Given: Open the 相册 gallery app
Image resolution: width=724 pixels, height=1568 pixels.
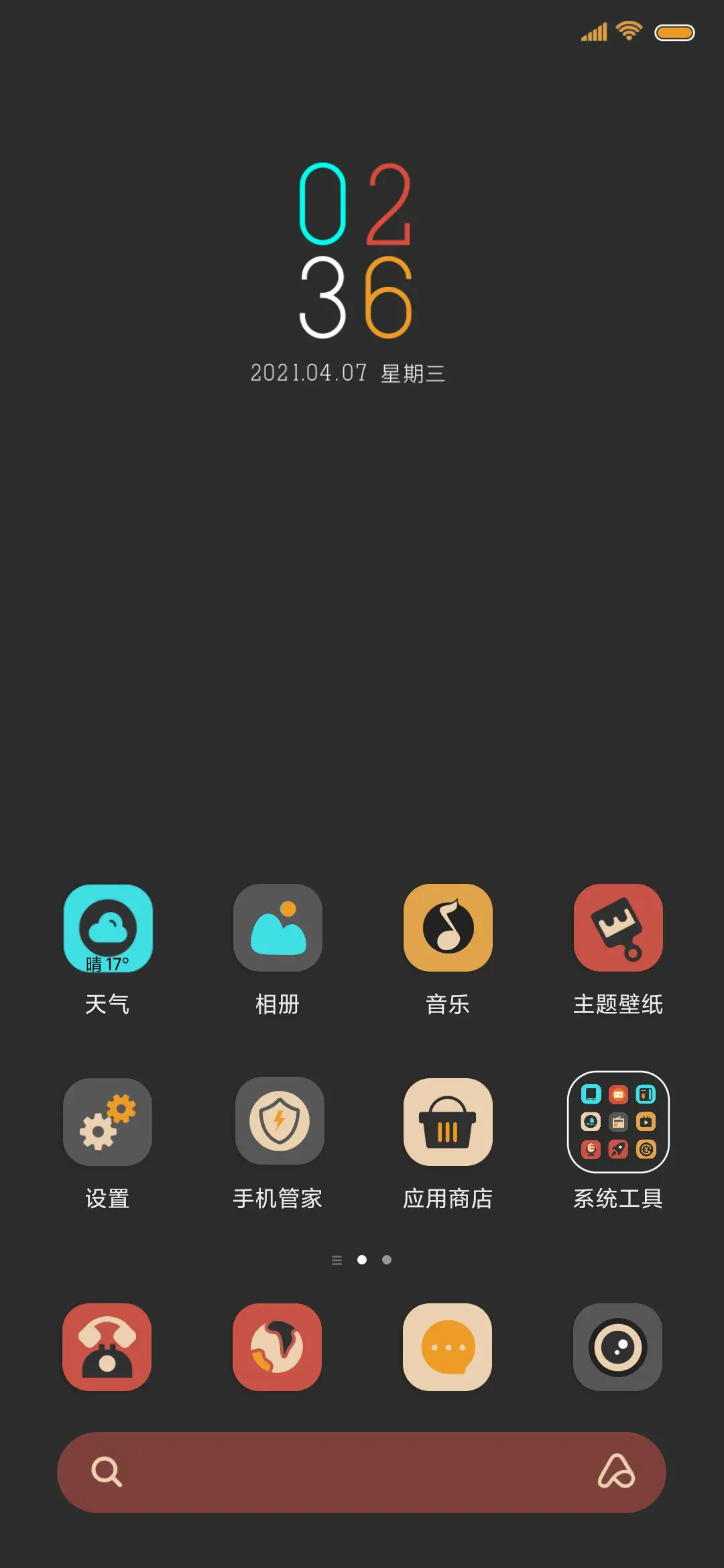Looking at the screenshot, I should (278, 928).
